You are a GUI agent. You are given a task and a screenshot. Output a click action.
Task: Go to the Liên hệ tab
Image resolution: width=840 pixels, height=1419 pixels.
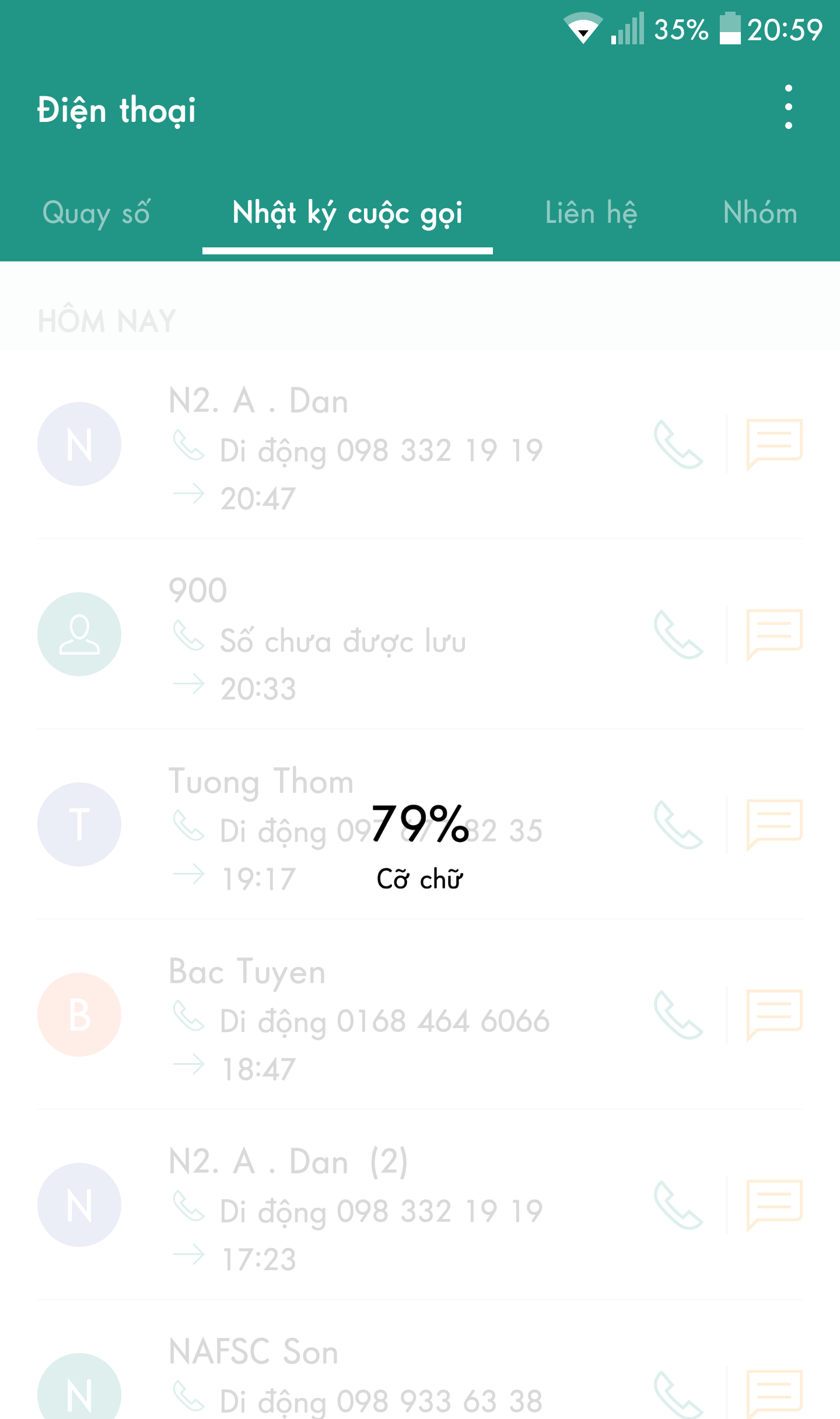tap(591, 213)
